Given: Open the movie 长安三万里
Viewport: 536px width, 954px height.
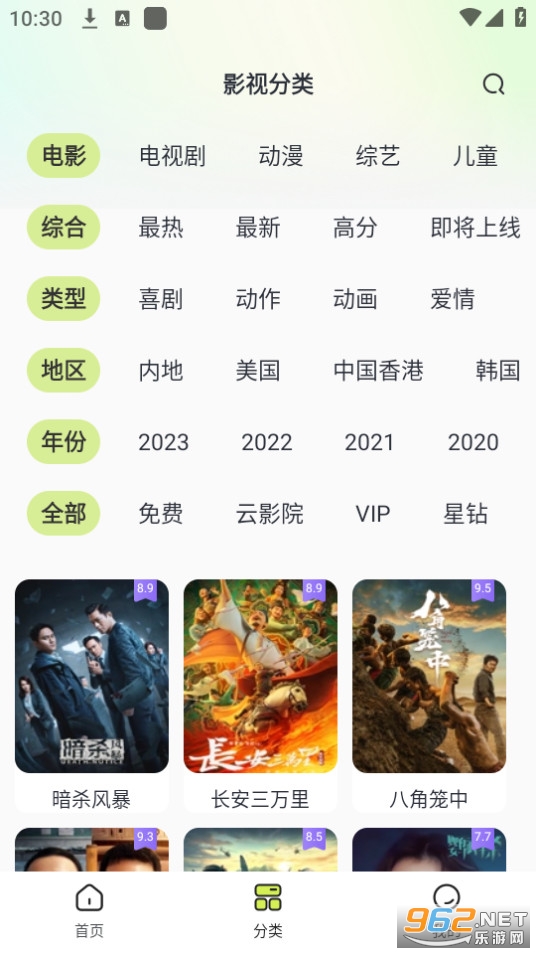Looking at the screenshot, I should tap(260, 696).
